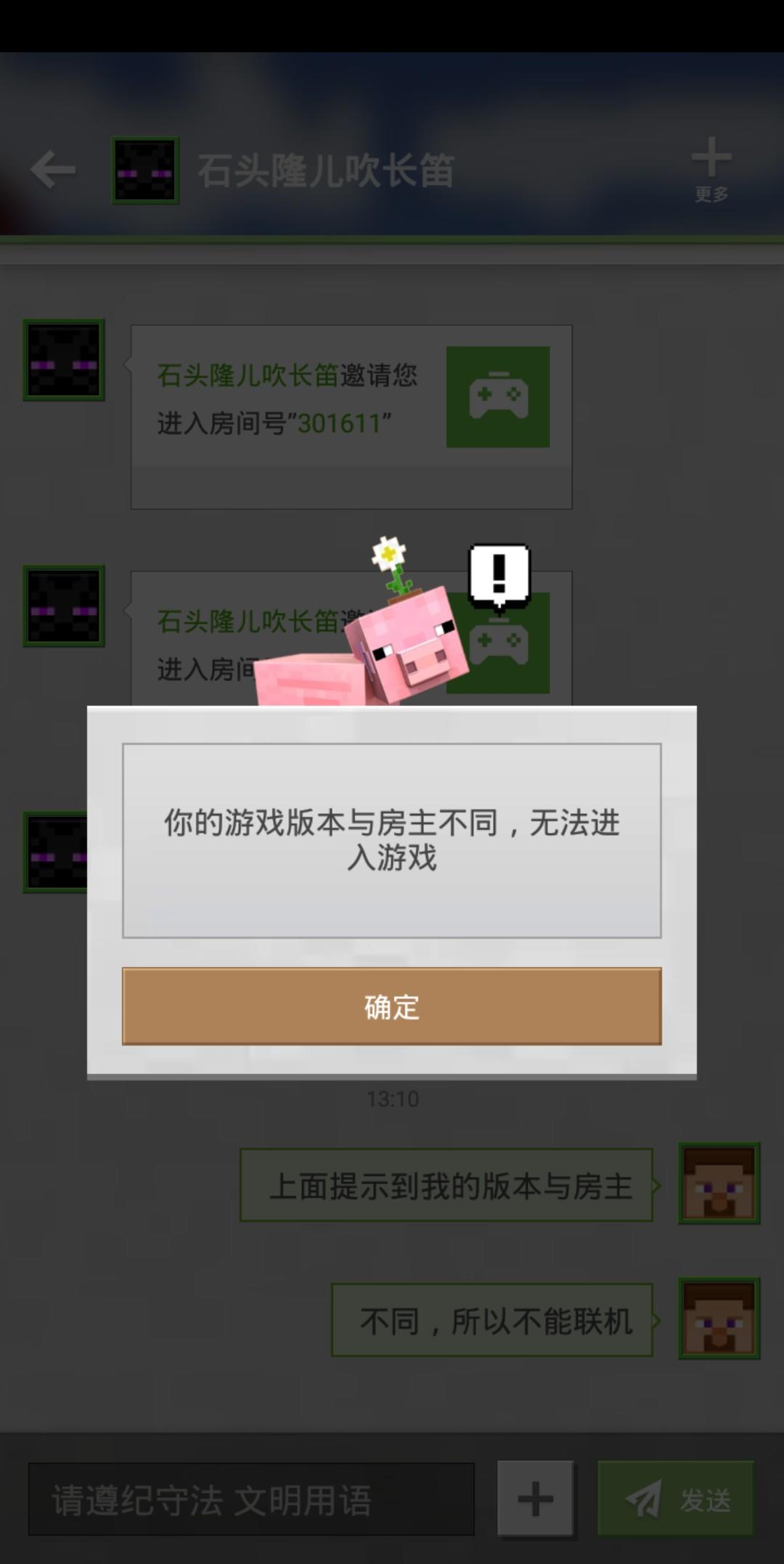Screen dimensions: 784x1564
Task: Tap the Enderman avatar beside first invite
Action: tap(64, 362)
